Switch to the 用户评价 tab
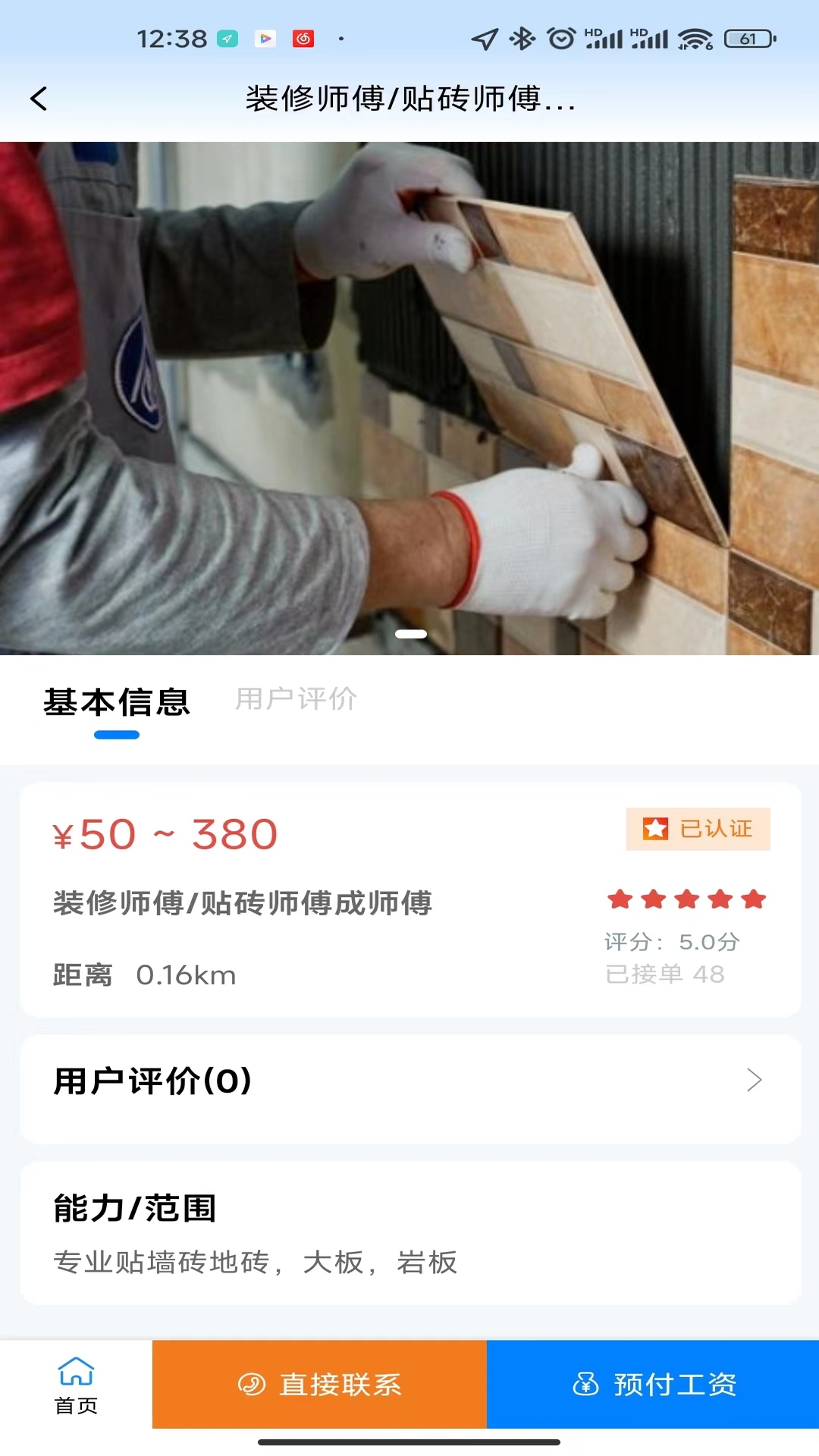 coord(296,699)
